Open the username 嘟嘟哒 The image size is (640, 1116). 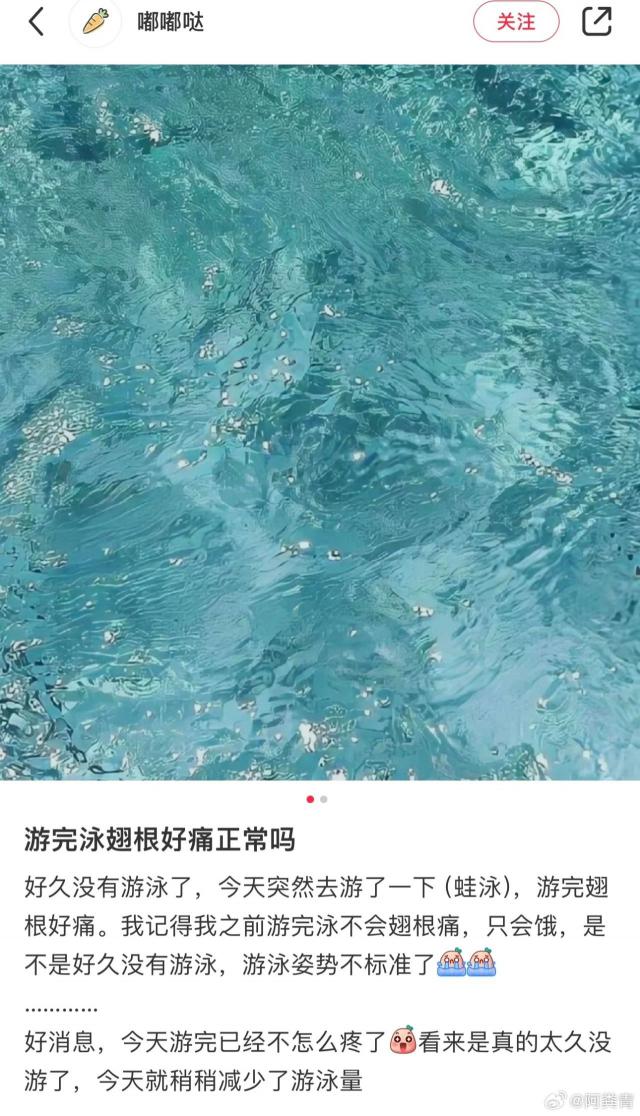coord(171,22)
